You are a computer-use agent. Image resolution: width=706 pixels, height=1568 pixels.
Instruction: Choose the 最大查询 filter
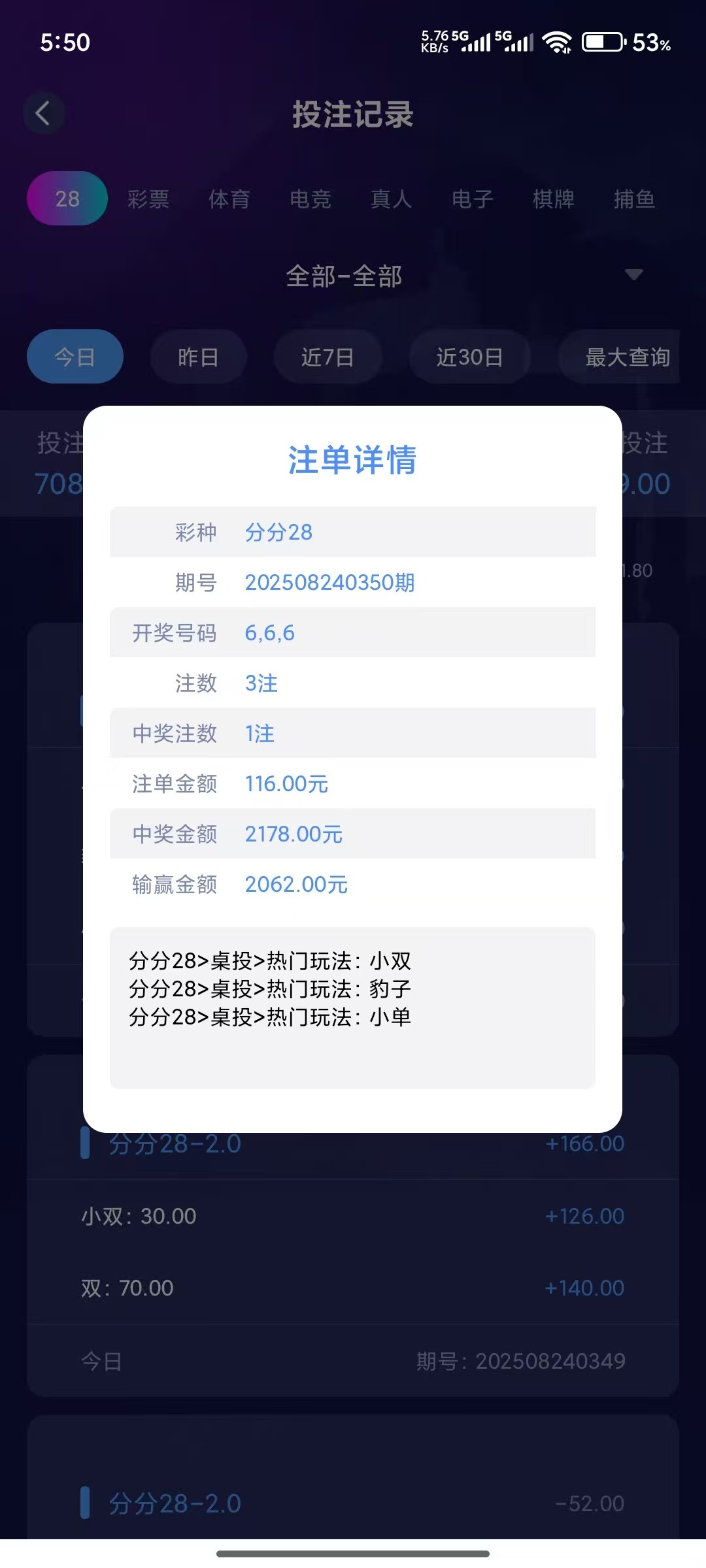tap(626, 357)
